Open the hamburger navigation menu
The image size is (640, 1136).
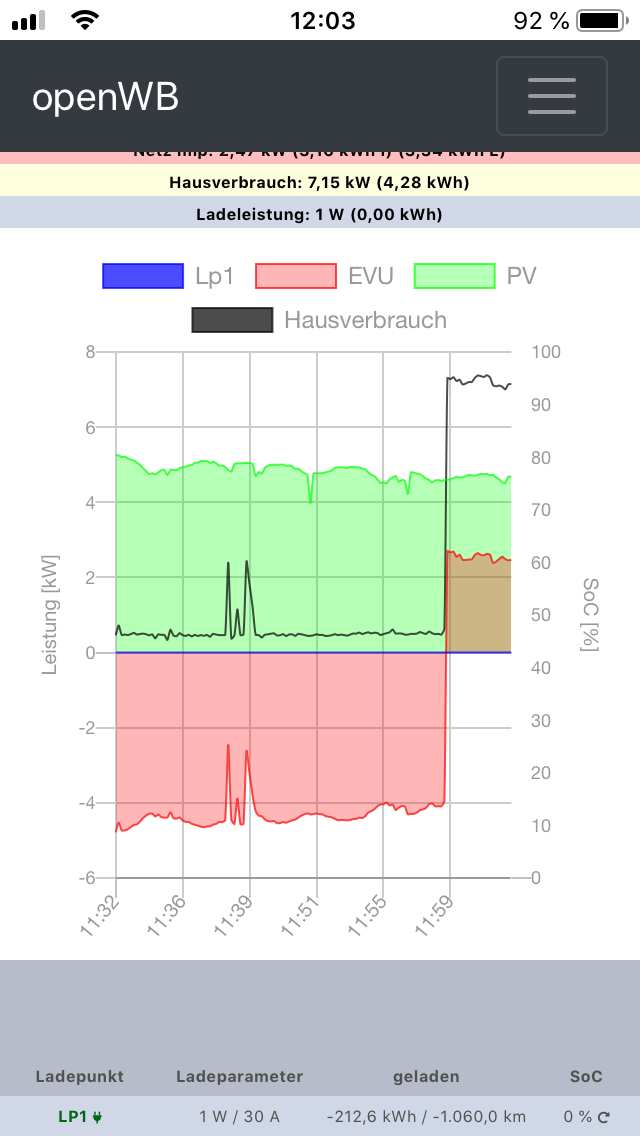(551, 96)
